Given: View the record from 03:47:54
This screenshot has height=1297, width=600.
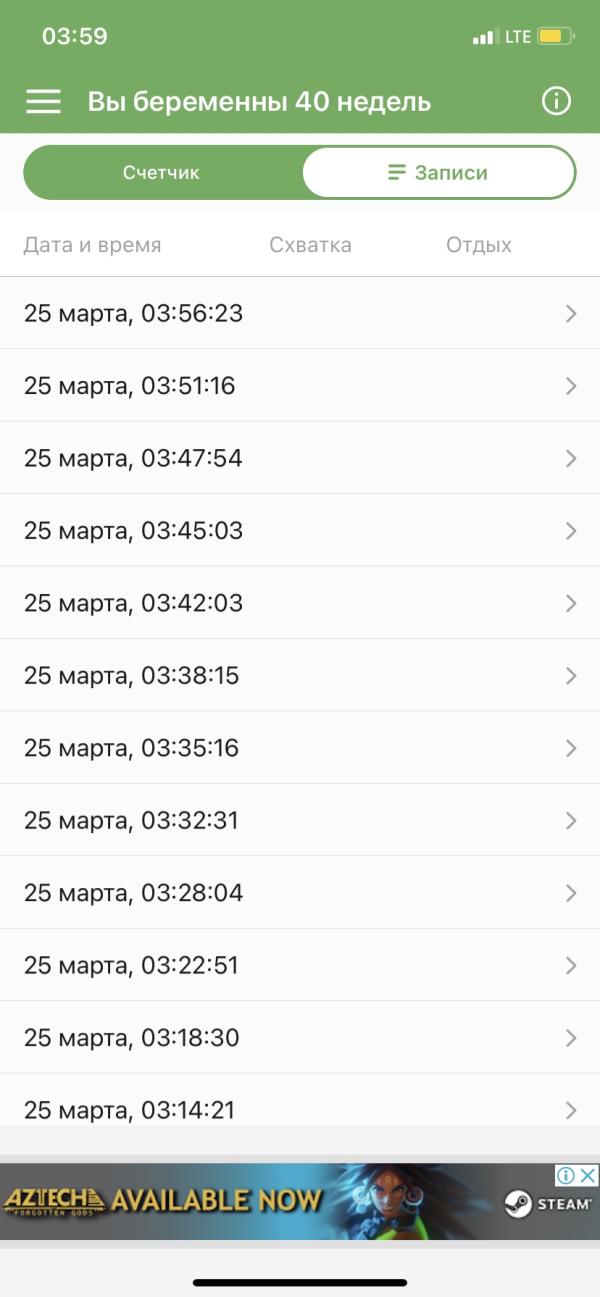Looking at the screenshot, I should (x=300, y=458).
